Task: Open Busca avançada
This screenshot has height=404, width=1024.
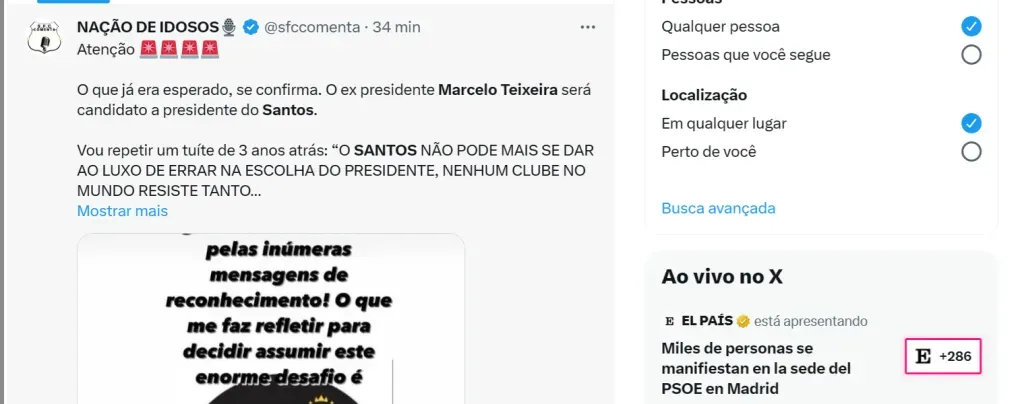Action: click(x=718, y=209)
